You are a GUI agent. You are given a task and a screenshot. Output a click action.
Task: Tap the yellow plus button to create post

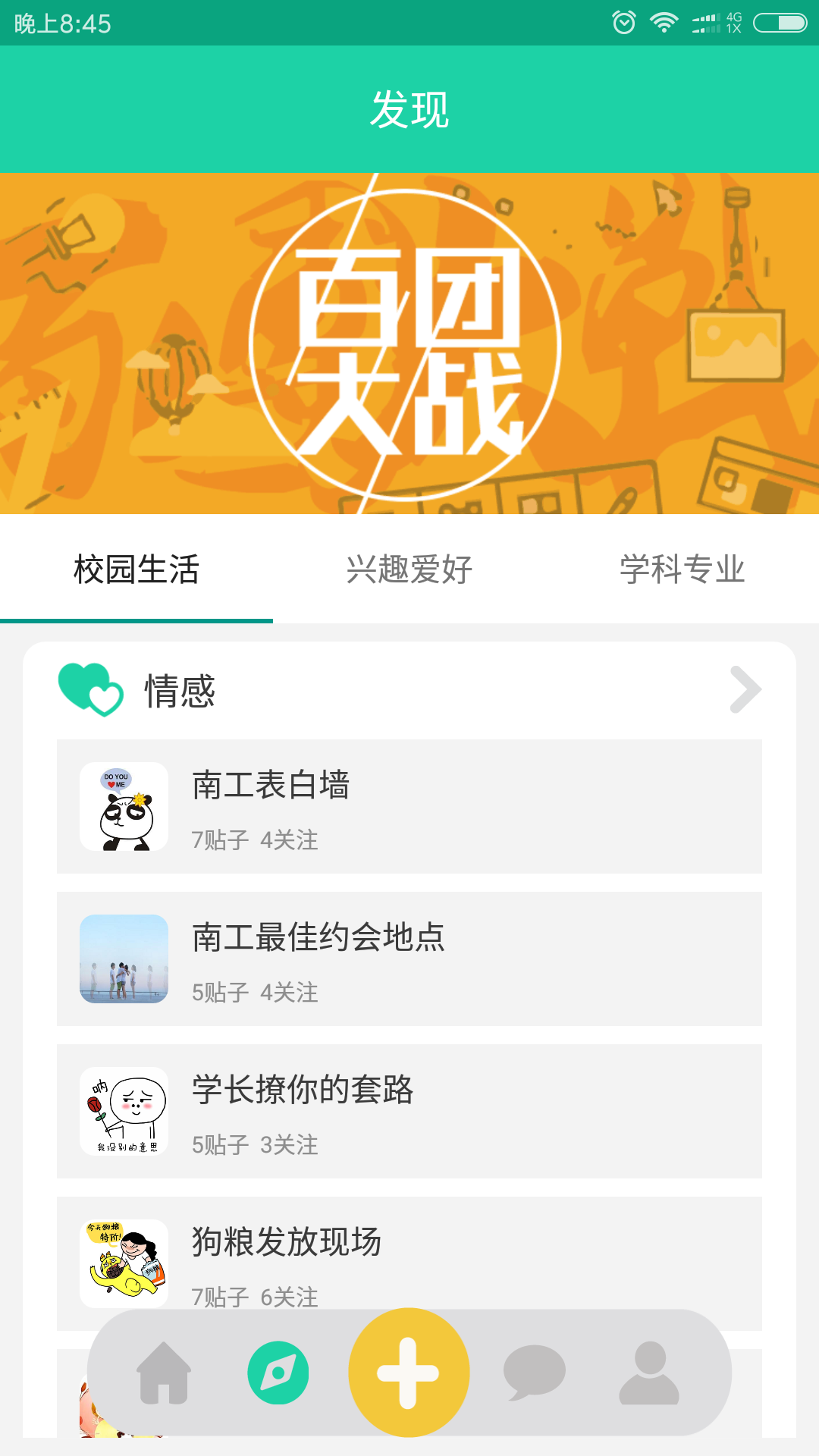coord(409,1369)
